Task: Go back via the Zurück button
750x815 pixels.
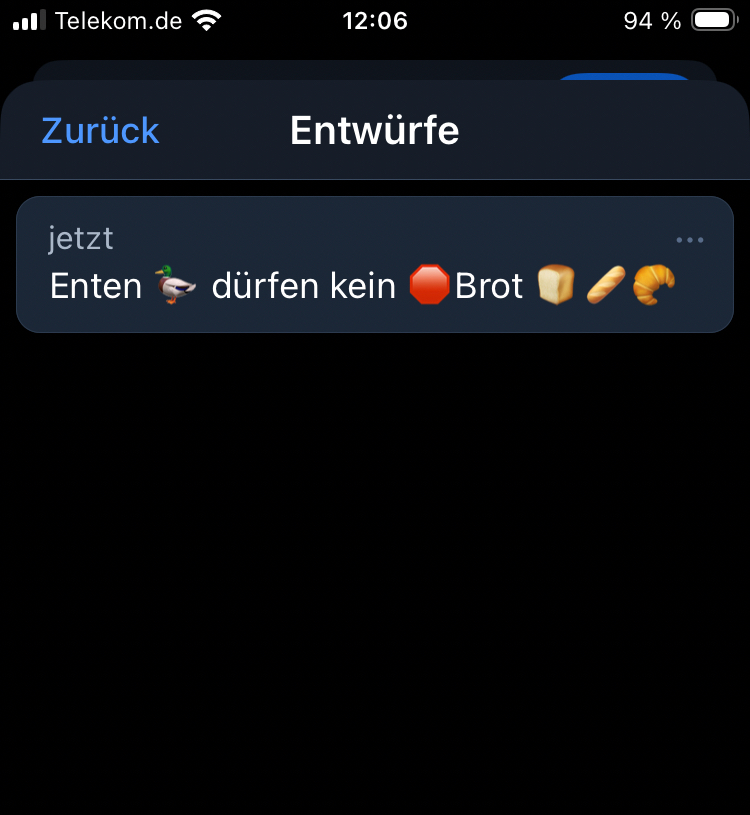Action: (100, 131)
